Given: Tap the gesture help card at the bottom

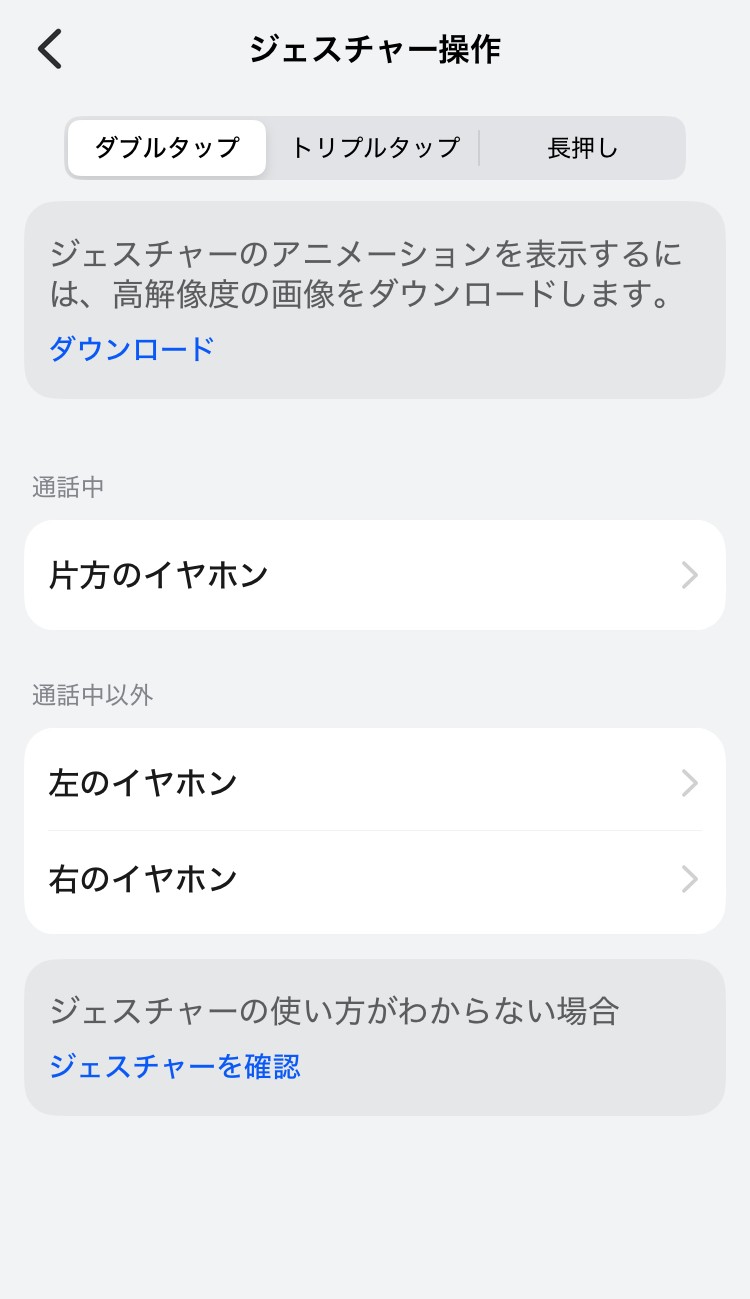Looking at the screenshot, I should (374, 1036).
